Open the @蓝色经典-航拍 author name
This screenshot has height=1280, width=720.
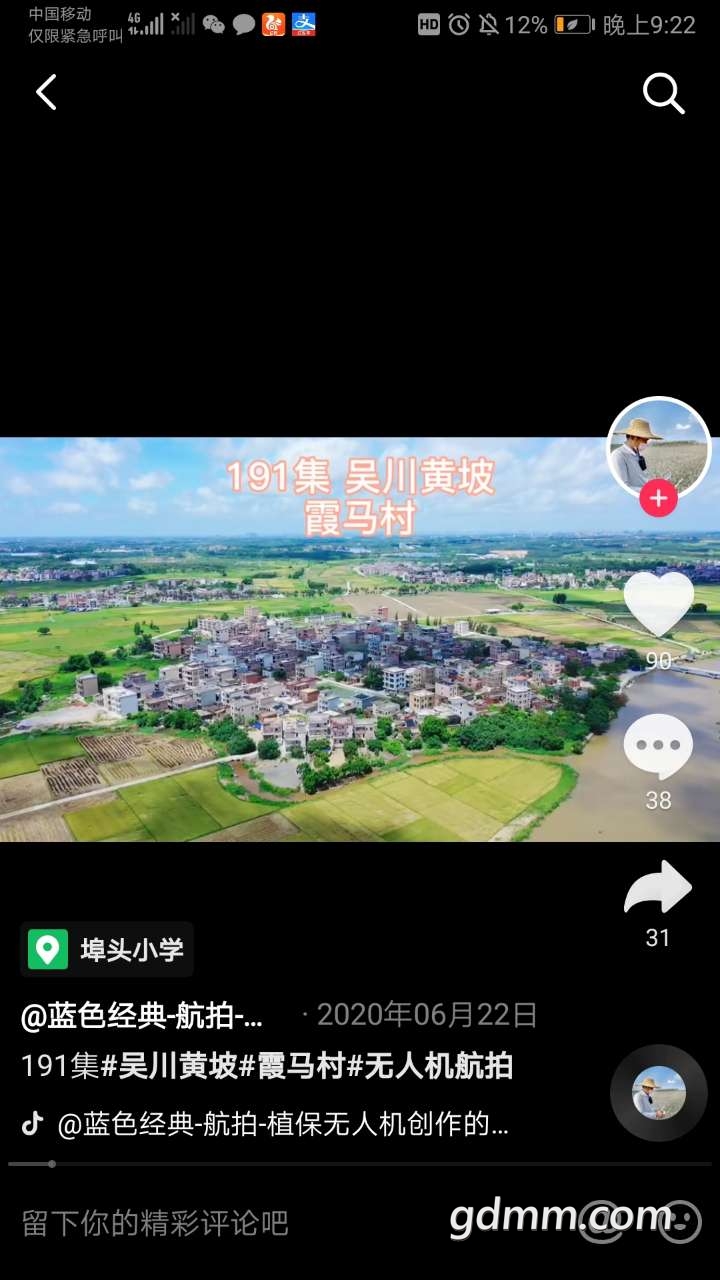142,1016
